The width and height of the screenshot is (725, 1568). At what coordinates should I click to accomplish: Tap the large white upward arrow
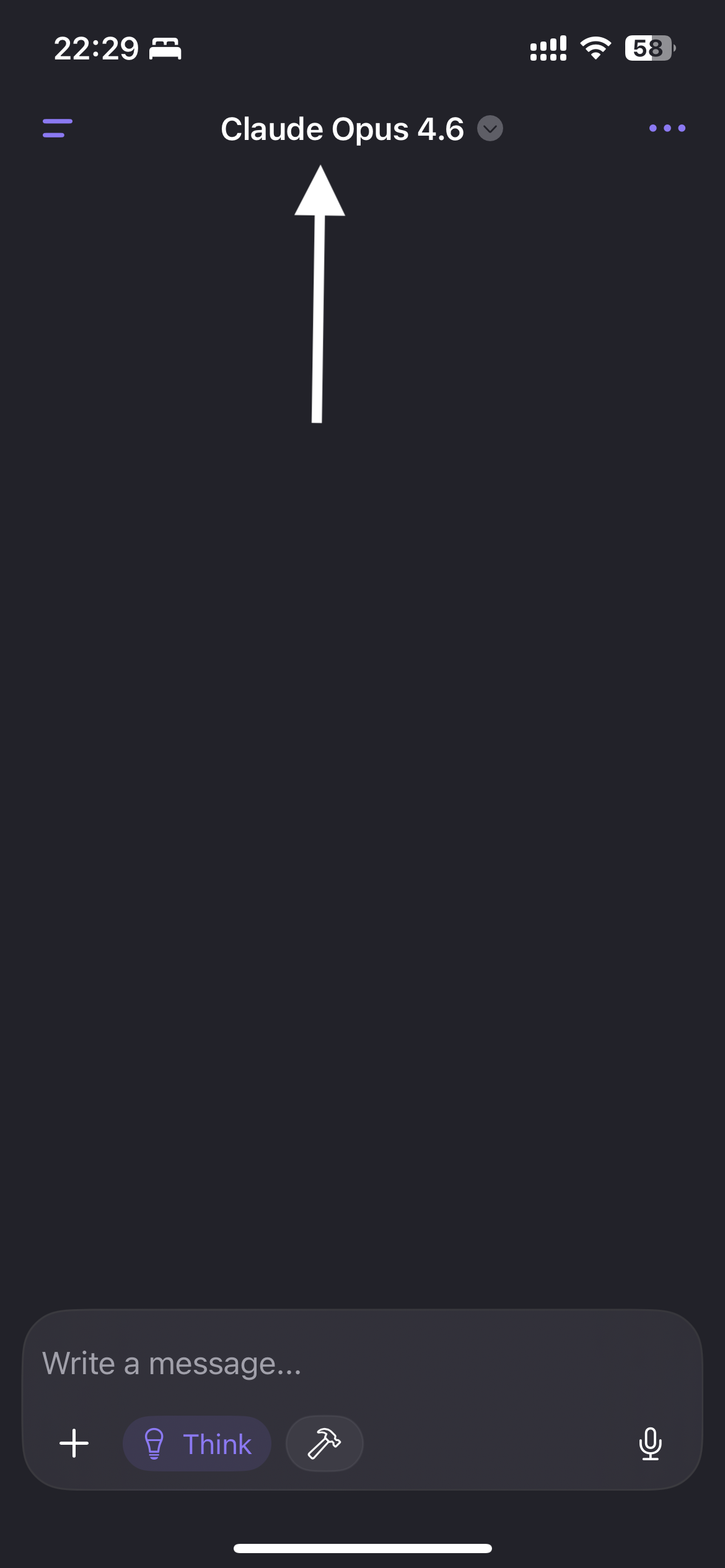point(320,291)
